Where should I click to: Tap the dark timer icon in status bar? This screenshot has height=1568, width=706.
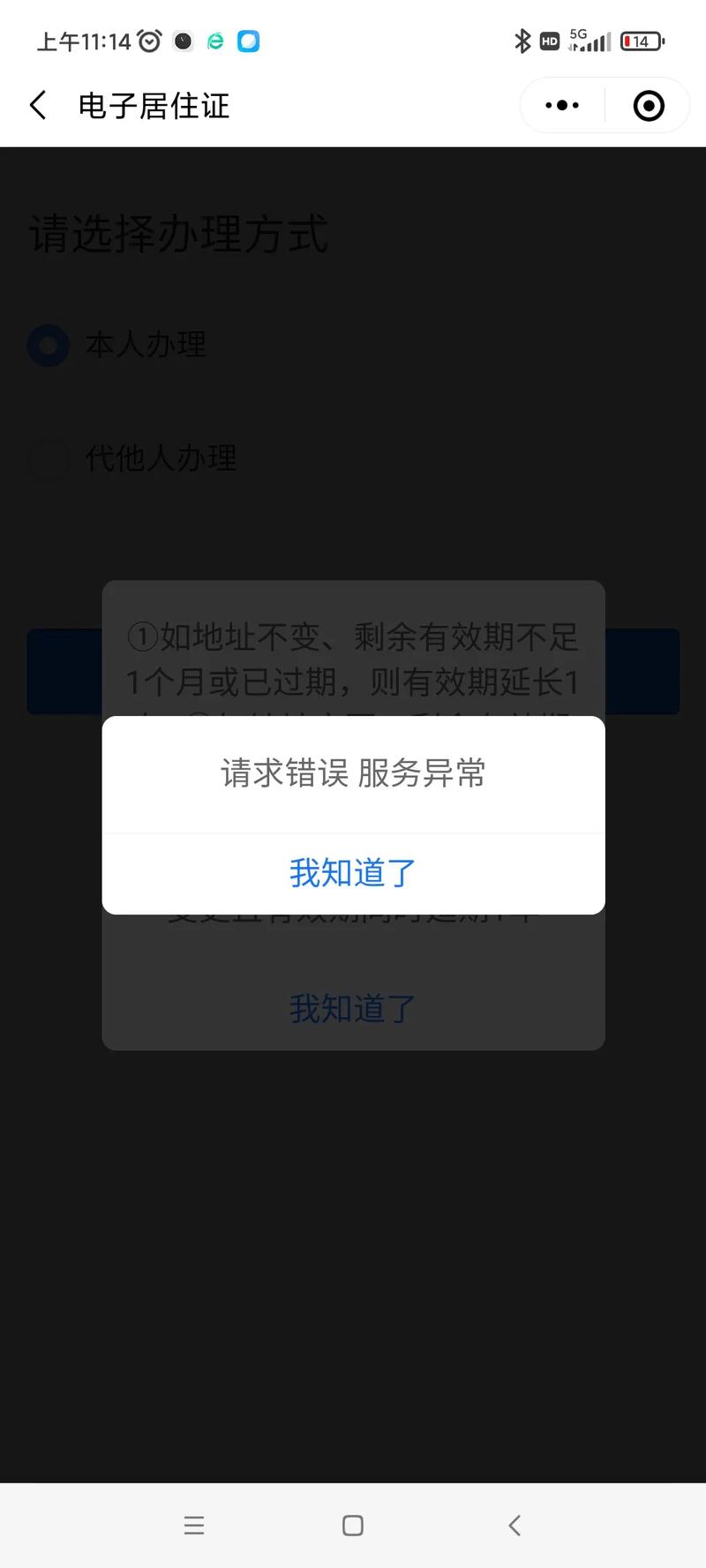coord(183,41)
